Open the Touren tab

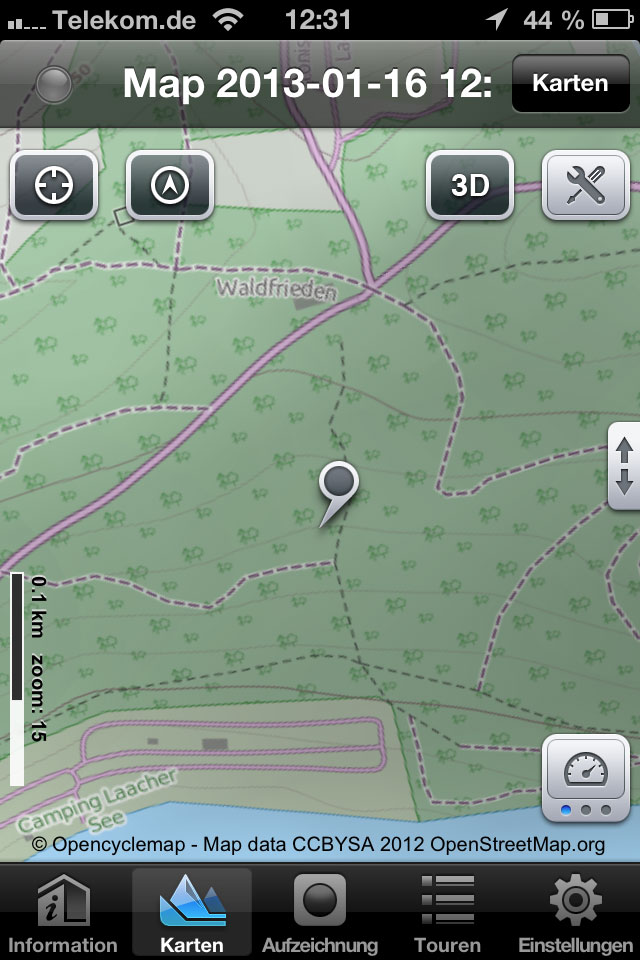pos(447,912)
